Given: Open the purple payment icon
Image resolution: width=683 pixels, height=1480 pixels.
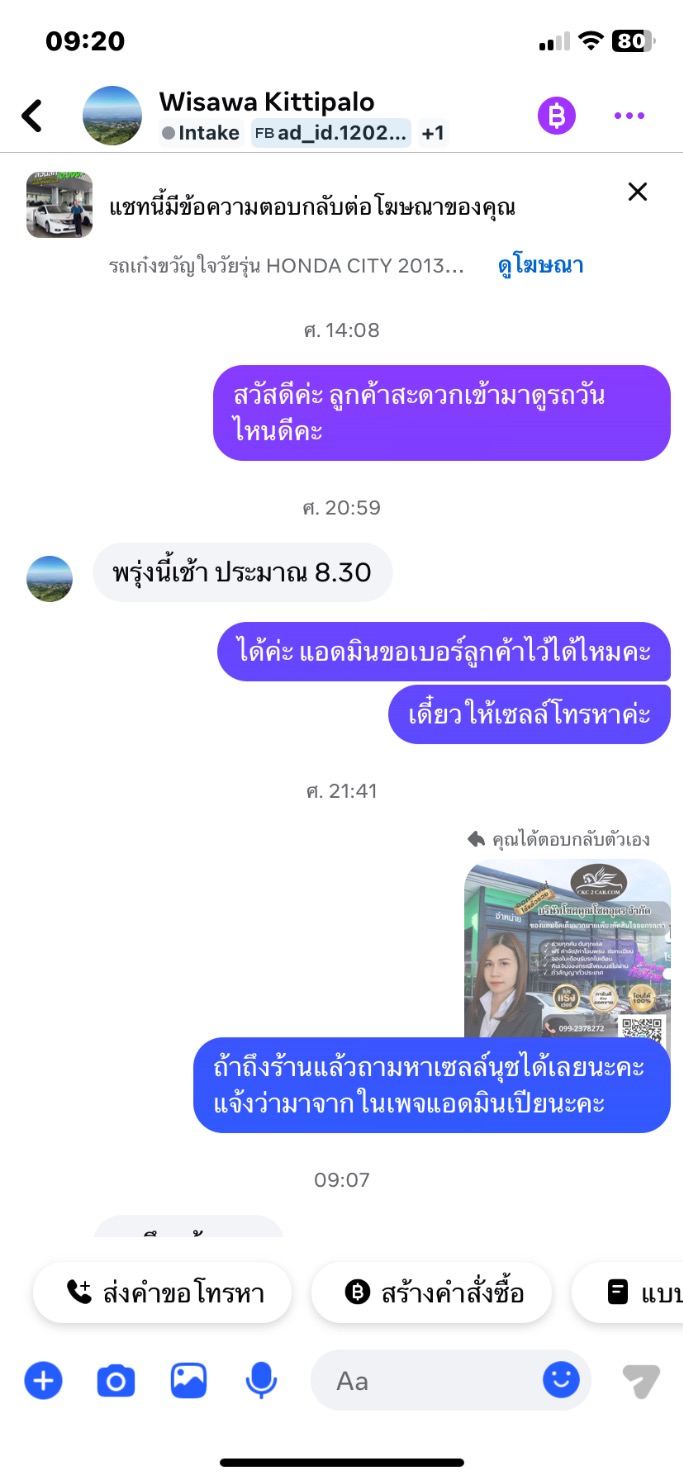Looking at the screenshot, I should click(557, 116).
